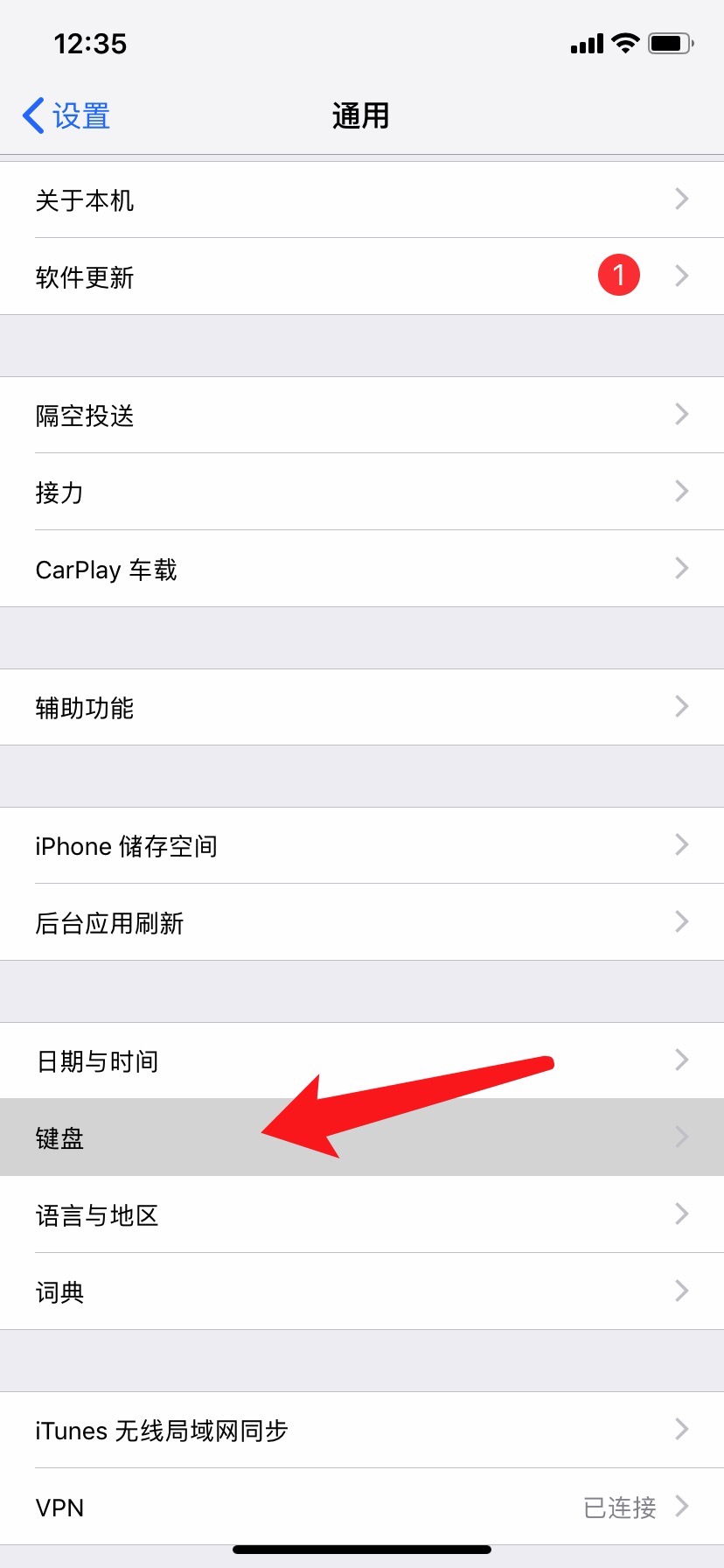The width and height of the screenshot is (724, 1568).
Task: Open 关于本机
Action: click(x=362, y=200)
